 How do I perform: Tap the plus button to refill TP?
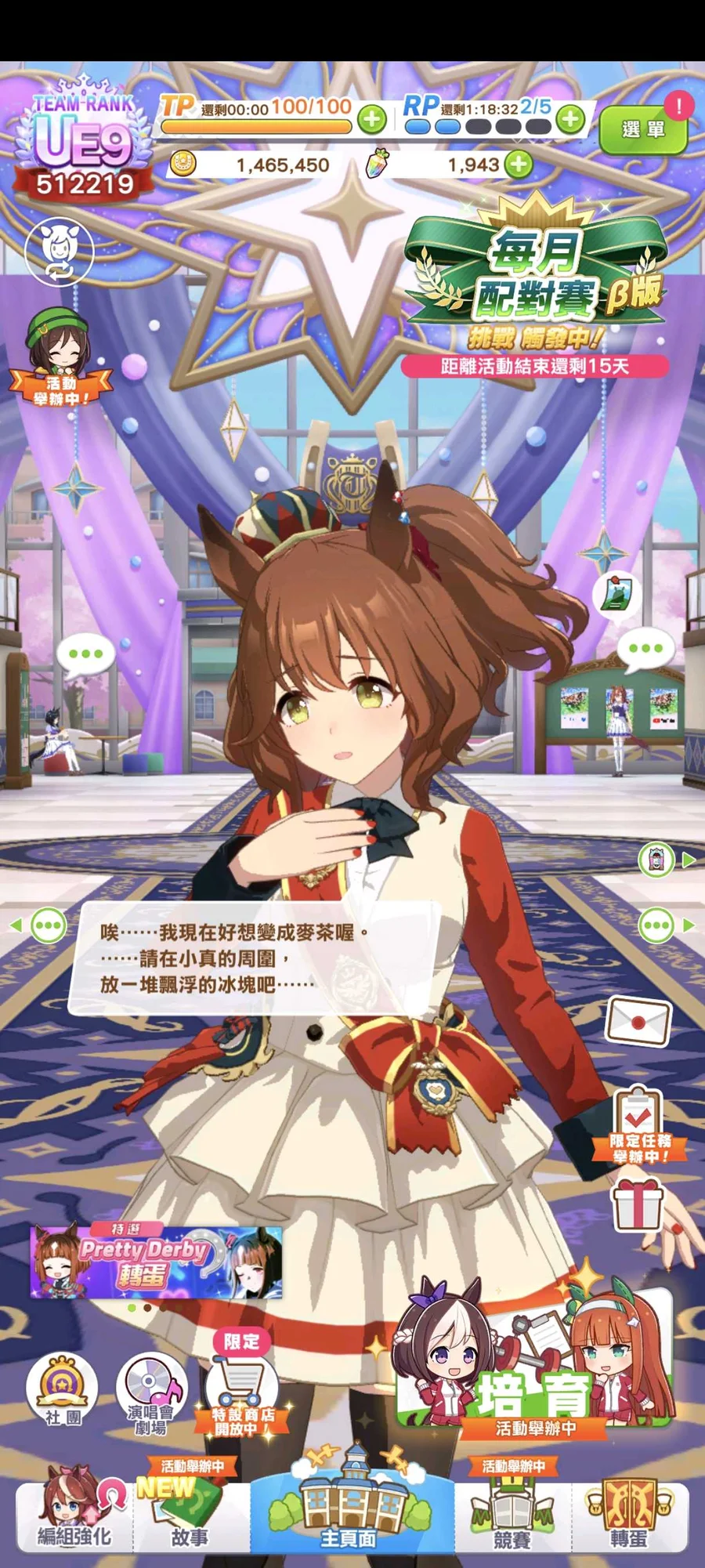(371, 120)
